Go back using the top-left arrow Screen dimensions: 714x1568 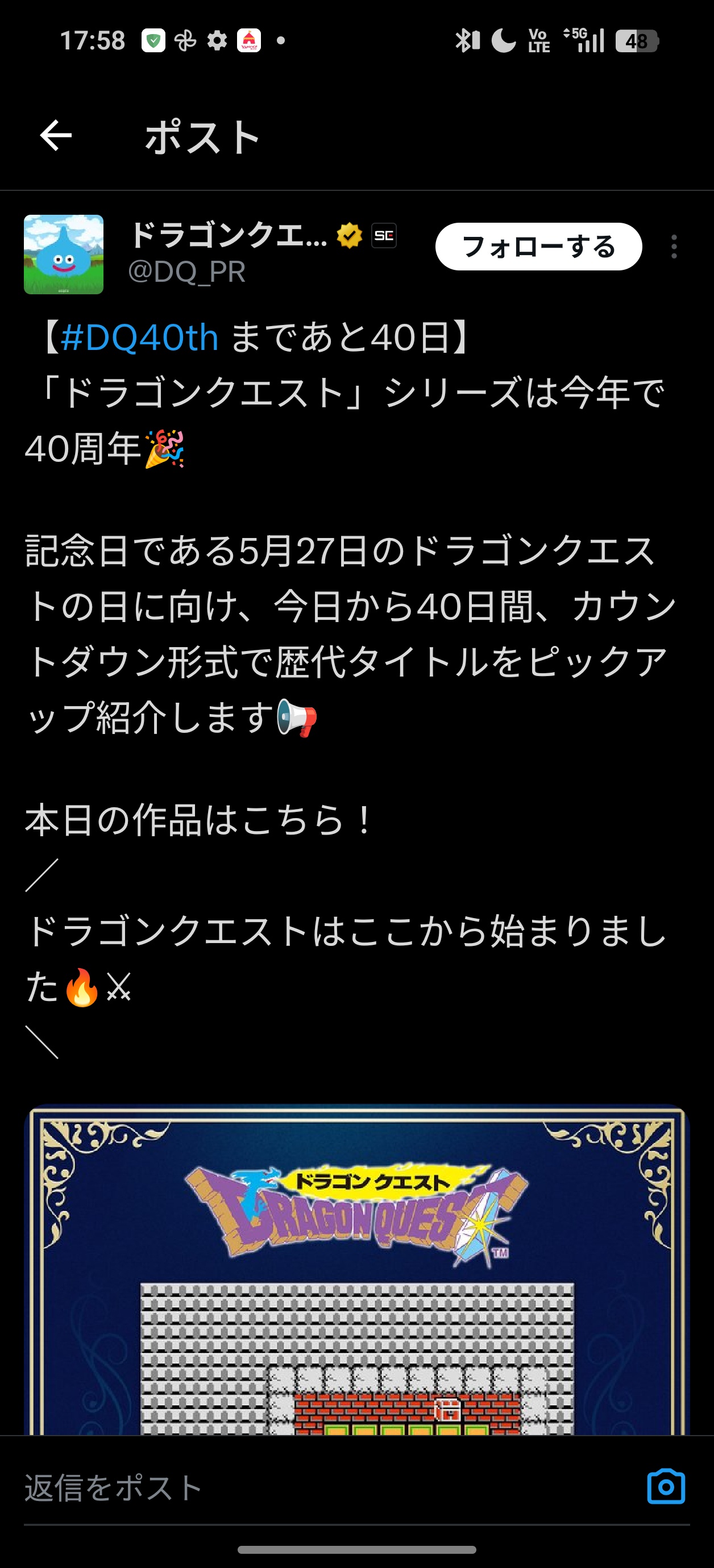(56, 135)
